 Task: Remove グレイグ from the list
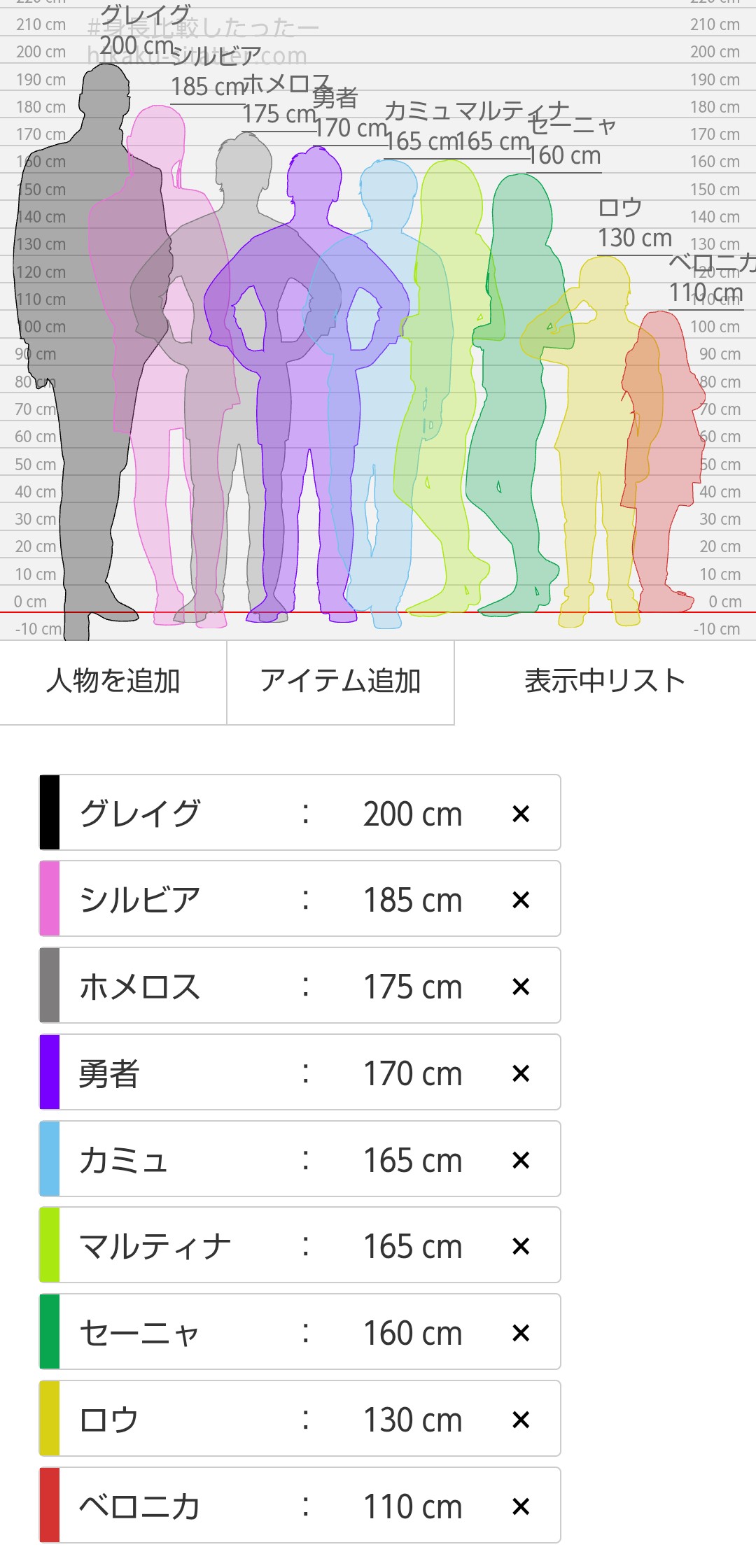pyautogui.click(x=521, y=814)
